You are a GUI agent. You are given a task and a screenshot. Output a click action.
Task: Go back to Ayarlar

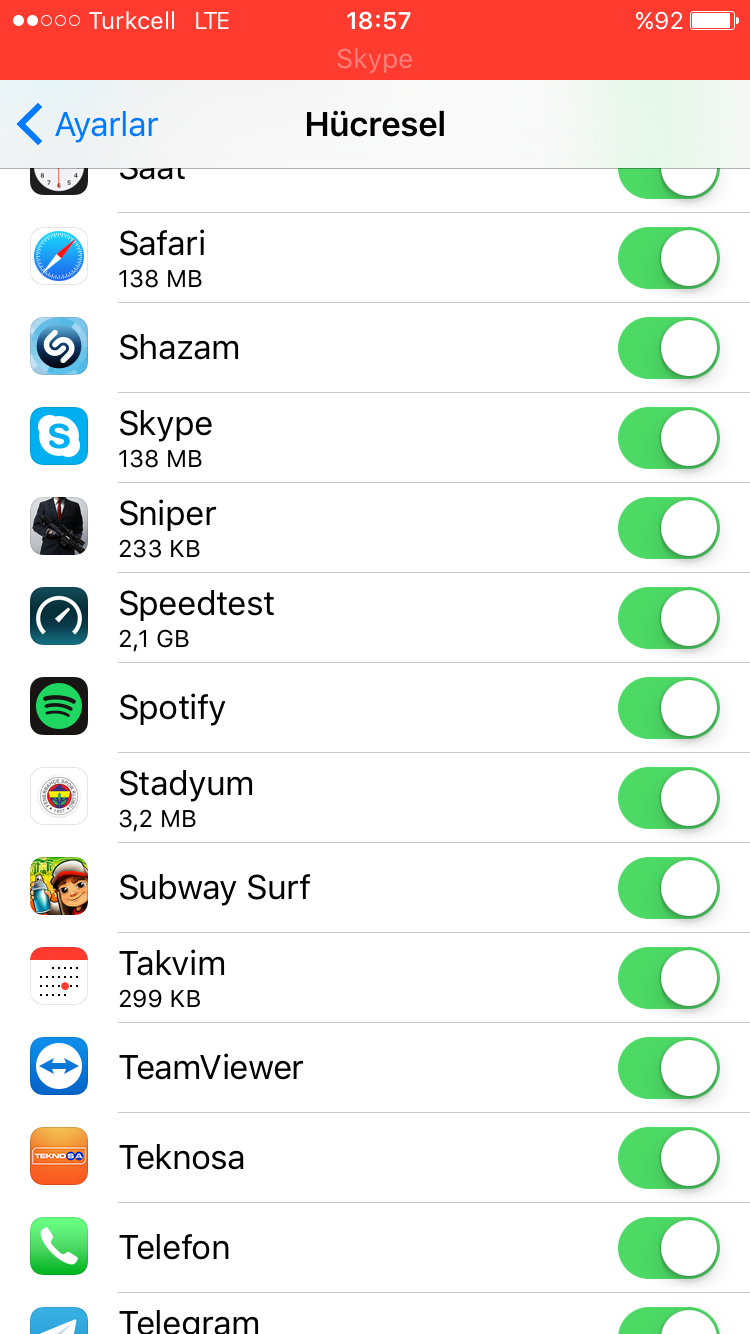pyautogui.click(x=88, y=125)
